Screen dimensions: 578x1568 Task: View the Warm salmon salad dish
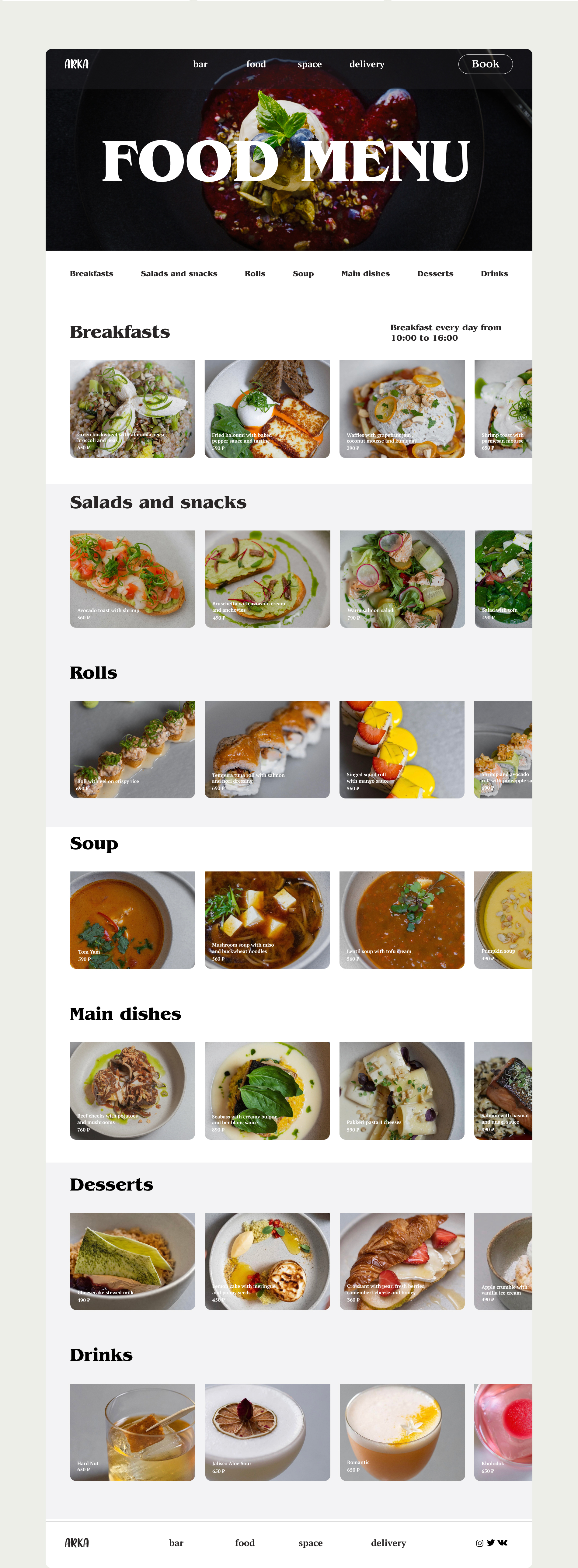point(402,579)
